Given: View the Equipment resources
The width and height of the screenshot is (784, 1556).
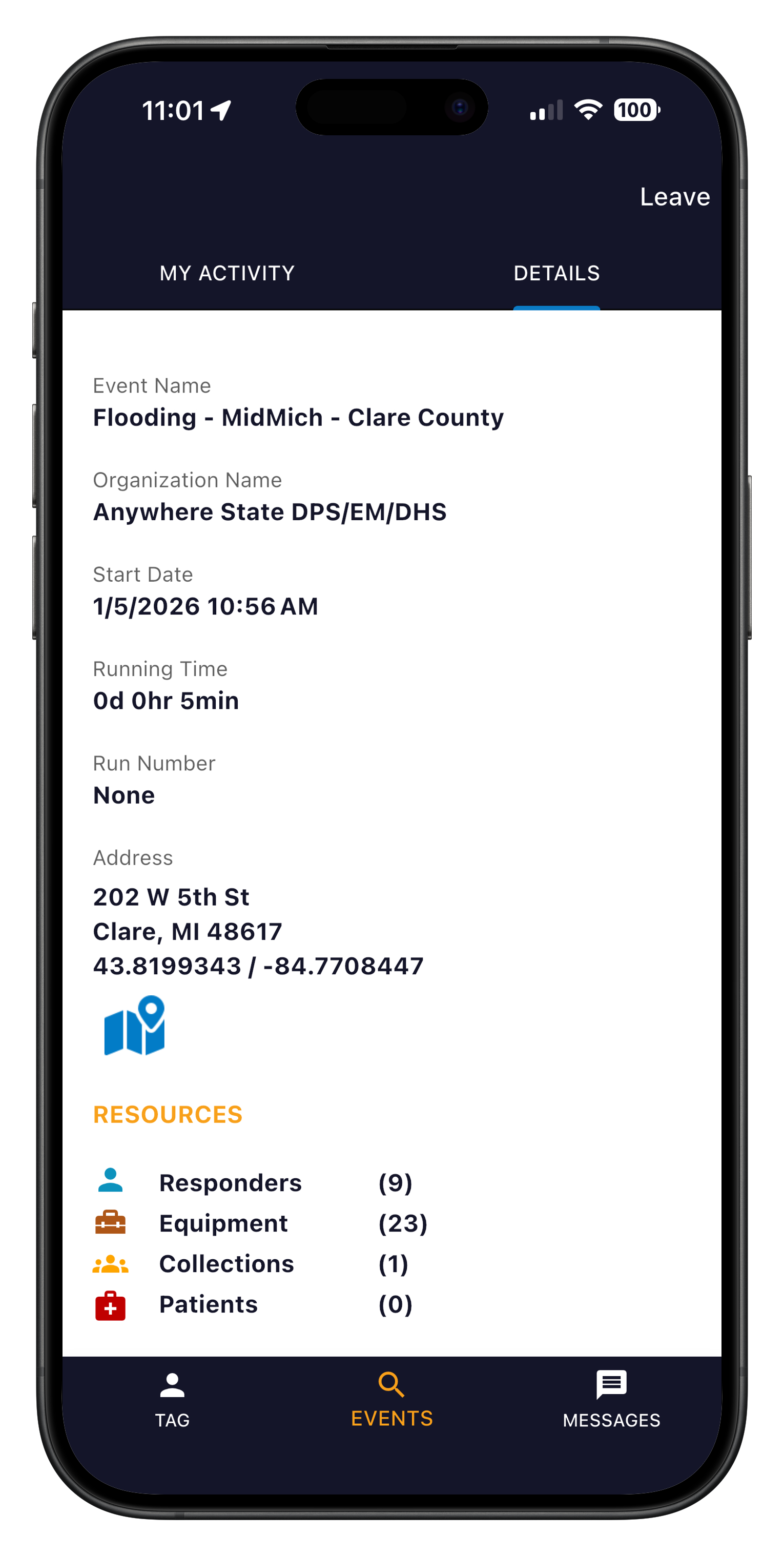Looking at the screenshot, I should tap(223, 1223).
